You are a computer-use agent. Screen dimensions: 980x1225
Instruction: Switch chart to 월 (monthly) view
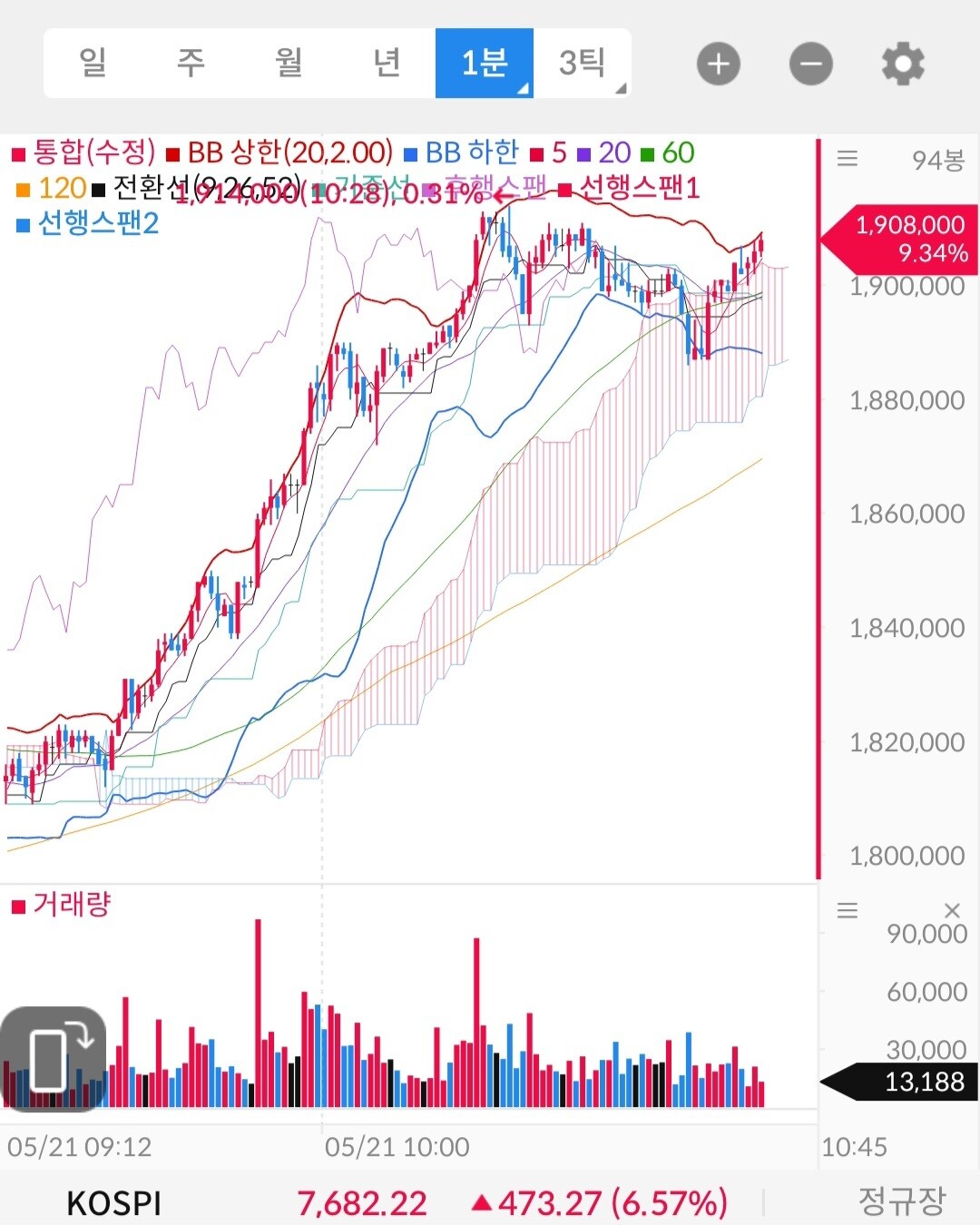(x=289, y=64)
